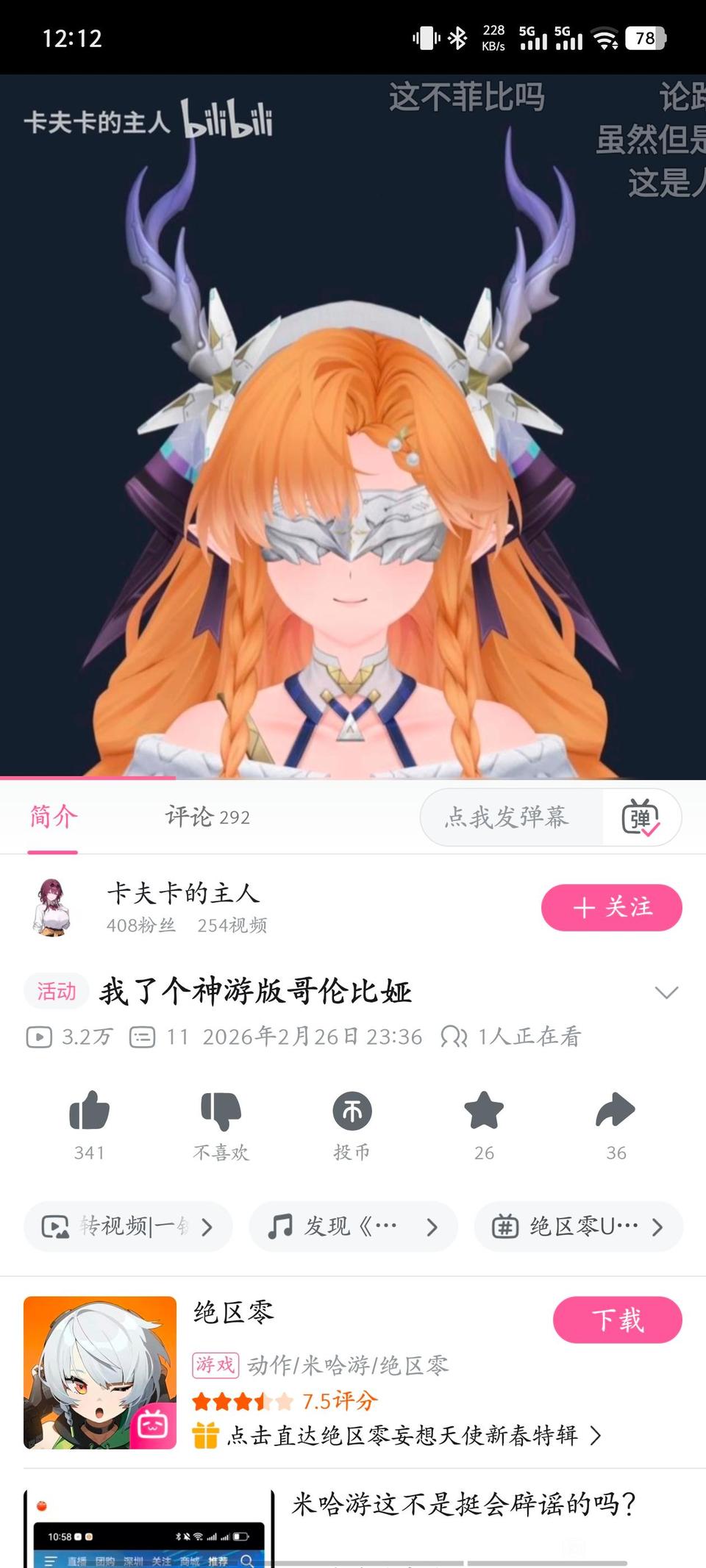Viewport: 706px width, 1568px height.
Task: Switch to the 评论 tab
Action: click(207, 817)
